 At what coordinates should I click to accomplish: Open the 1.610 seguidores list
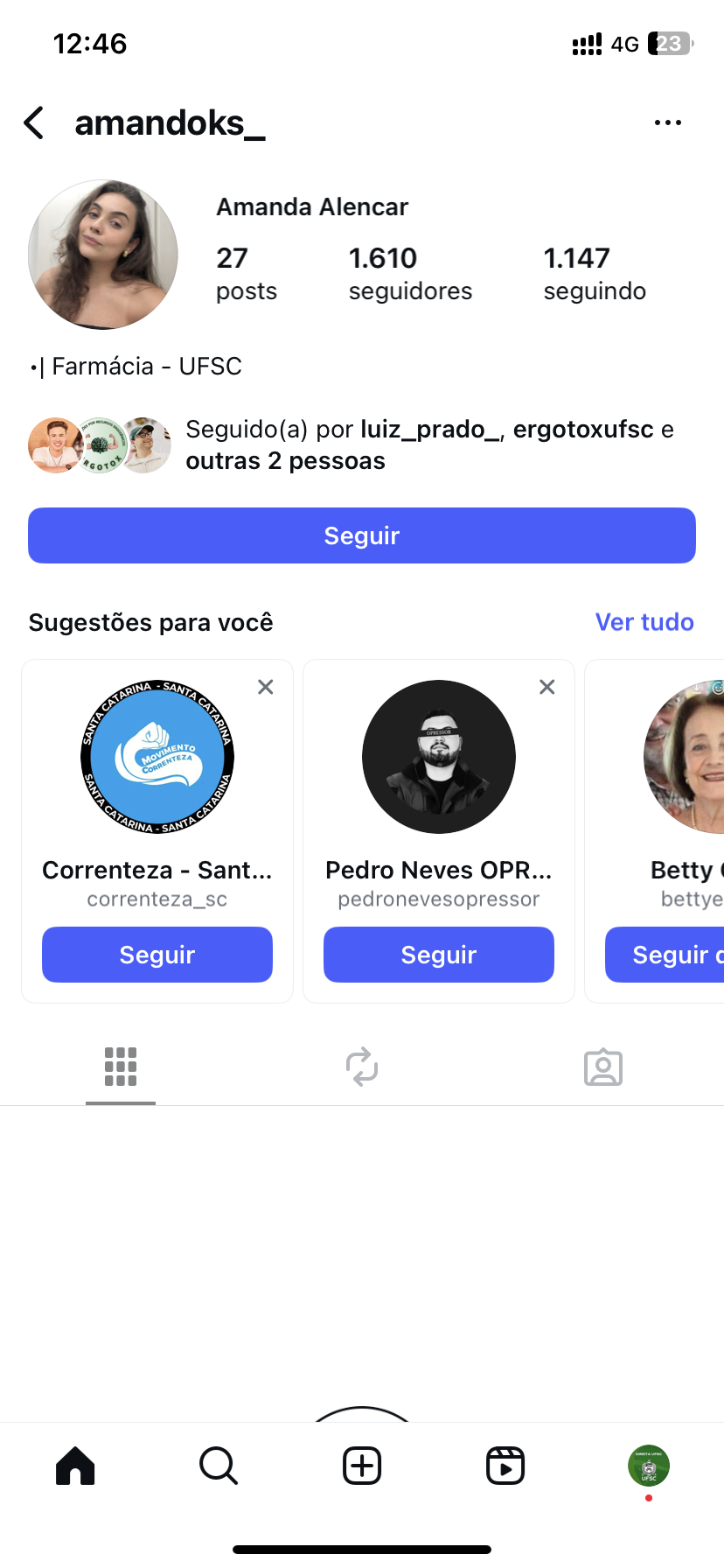click(410, 273)
